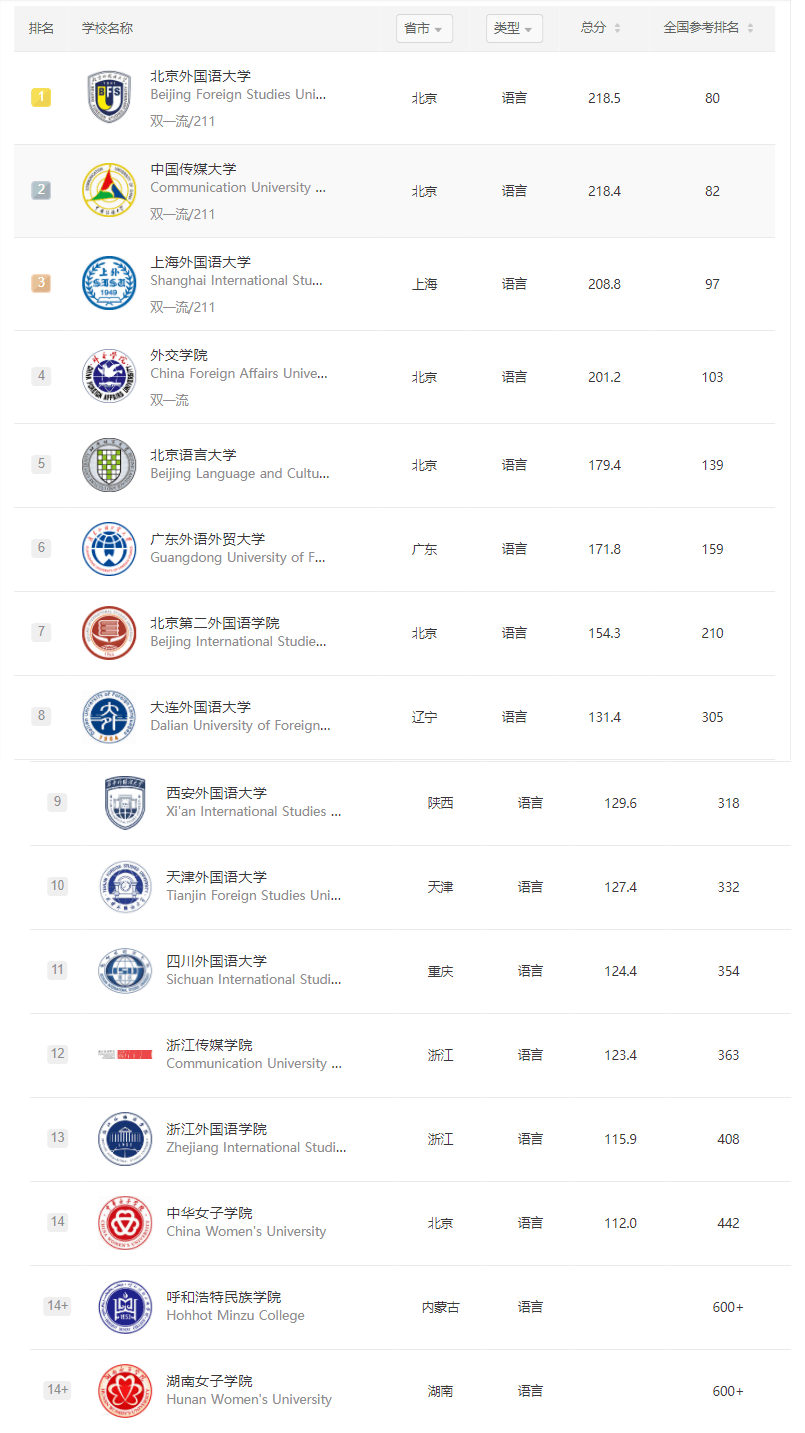Sort by 全国参考排名 column
The image size is (805, 1433).
click(709, 28)
